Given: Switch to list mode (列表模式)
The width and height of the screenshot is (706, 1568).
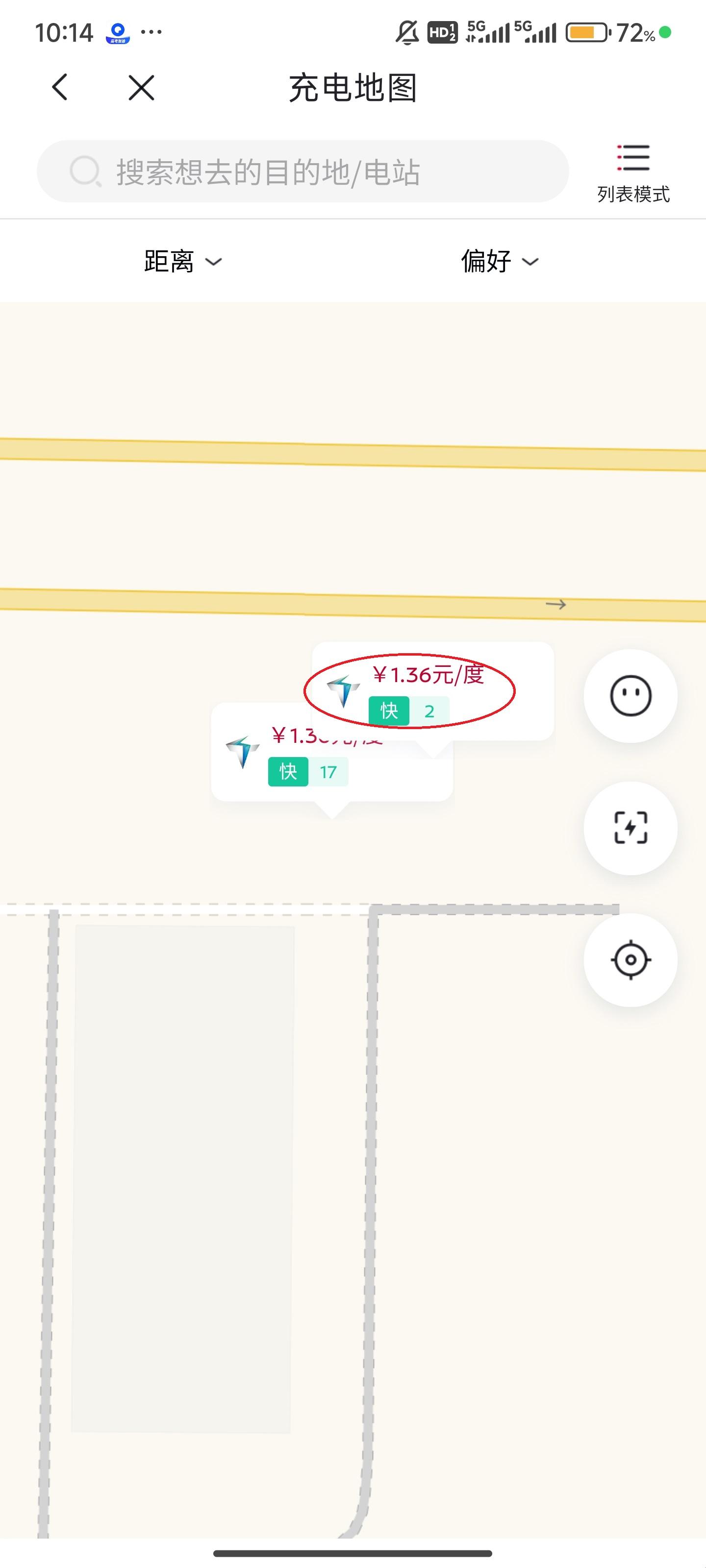Looking at the screenshot, I should (633, 172).
